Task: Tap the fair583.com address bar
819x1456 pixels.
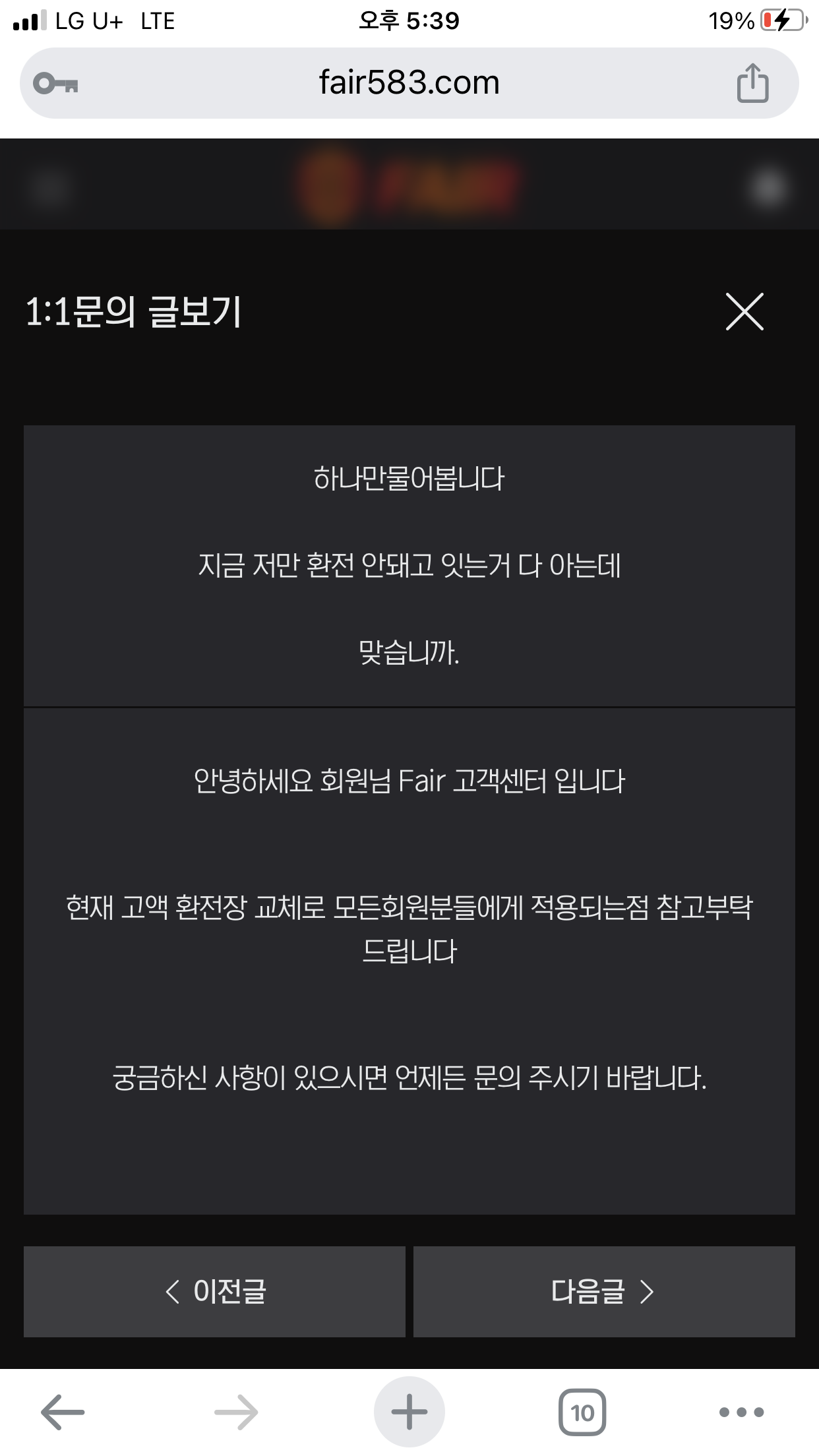Action: click(x=409, y=83)
